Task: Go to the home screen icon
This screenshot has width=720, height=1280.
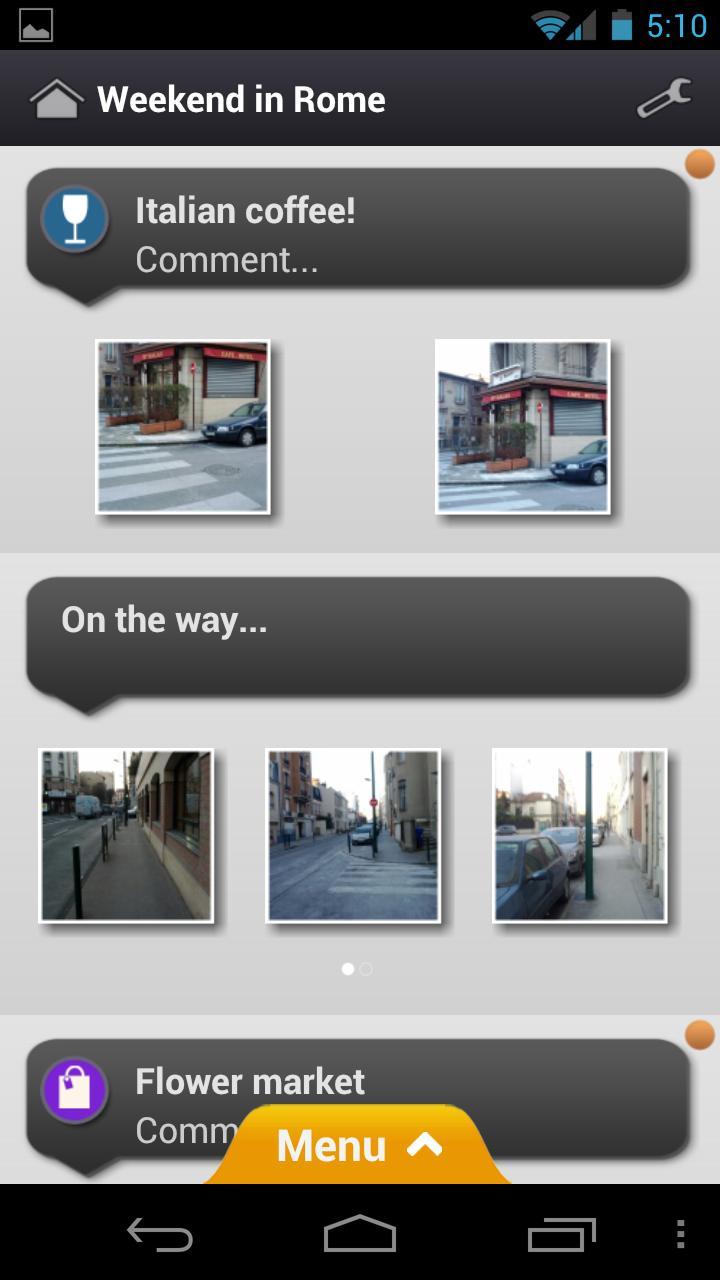Action: point(56,99)
